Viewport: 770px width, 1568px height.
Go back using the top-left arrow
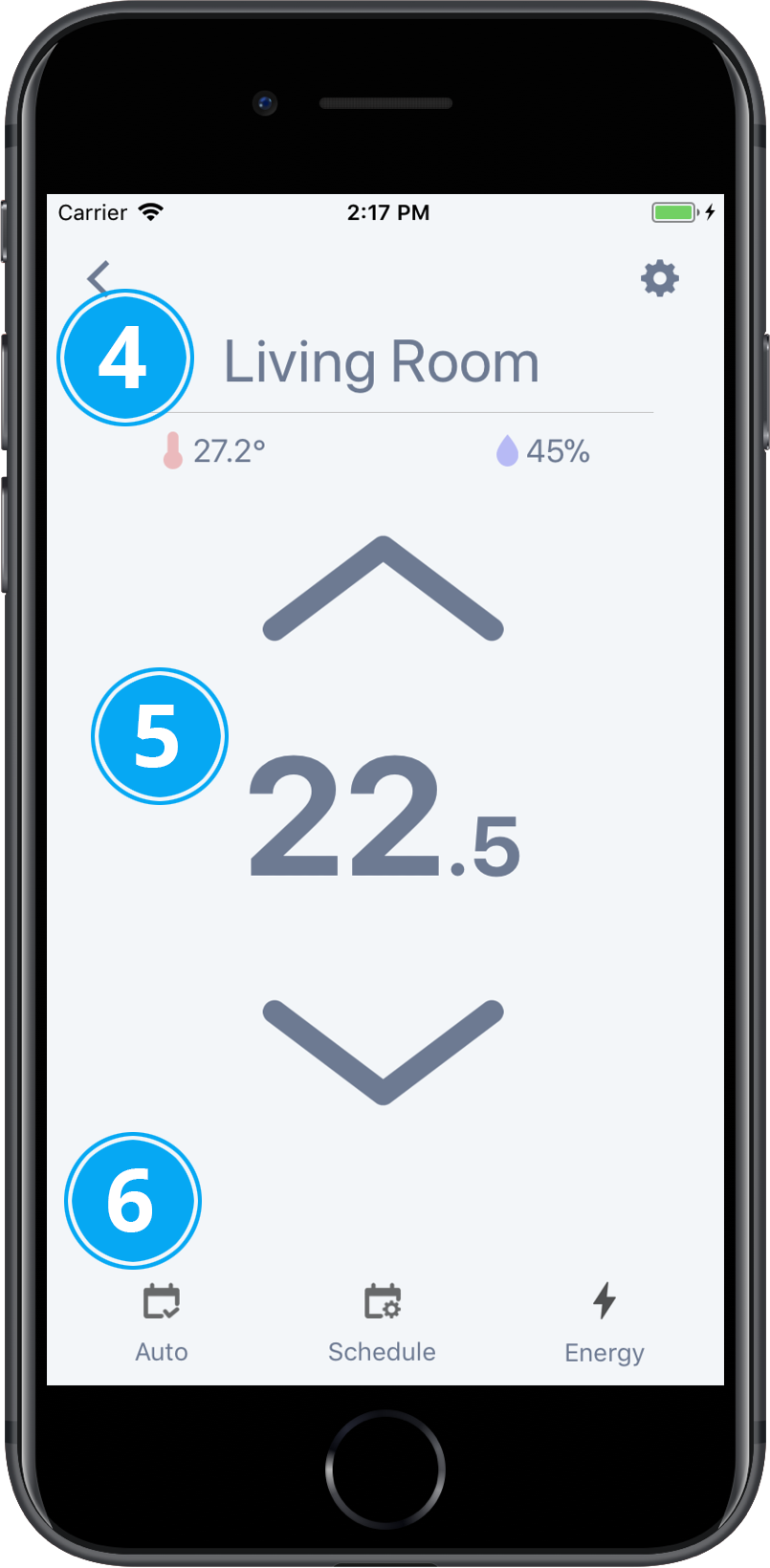(99, 276)
